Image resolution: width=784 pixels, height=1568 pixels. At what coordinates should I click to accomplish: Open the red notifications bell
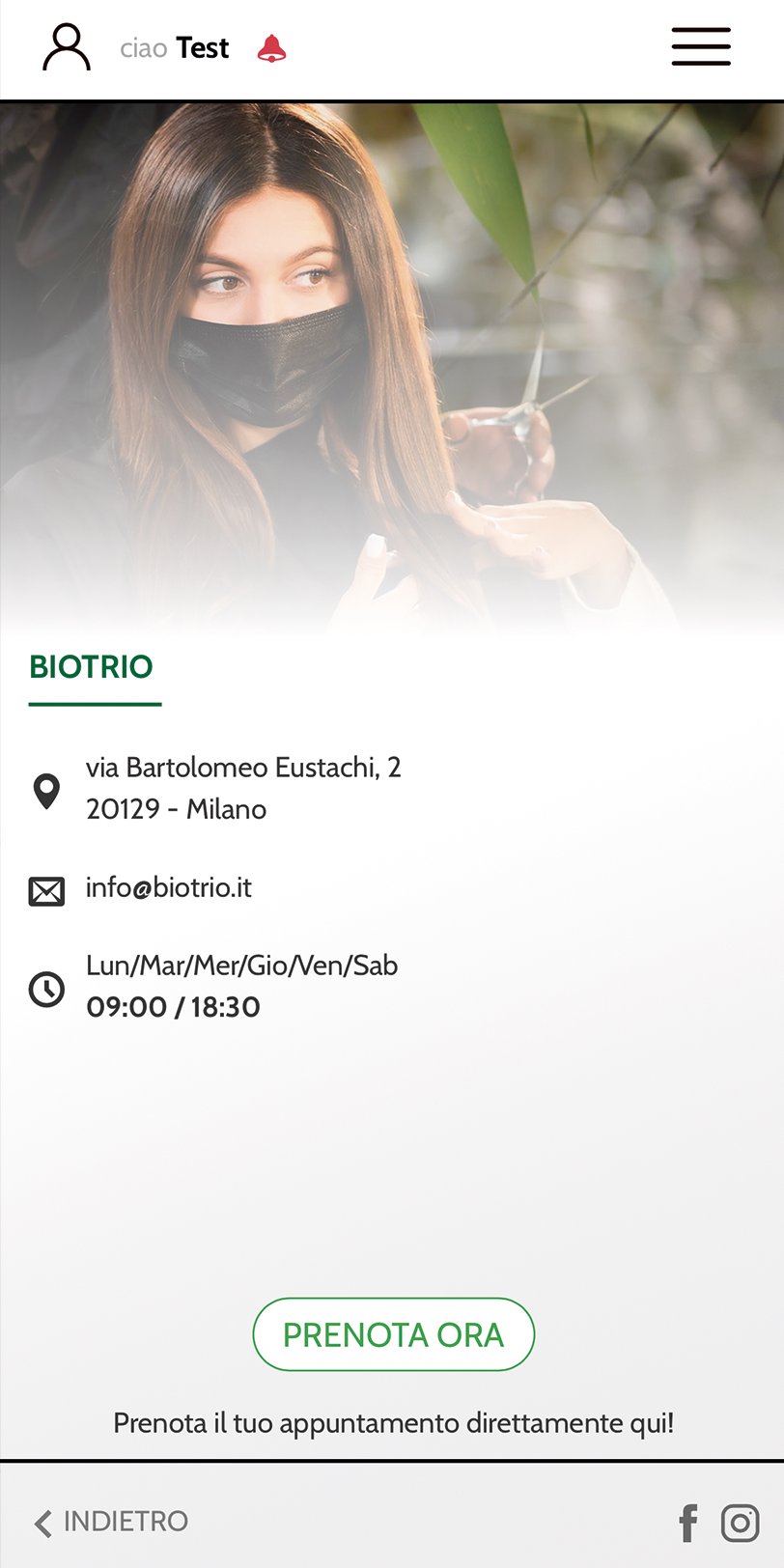271,48
